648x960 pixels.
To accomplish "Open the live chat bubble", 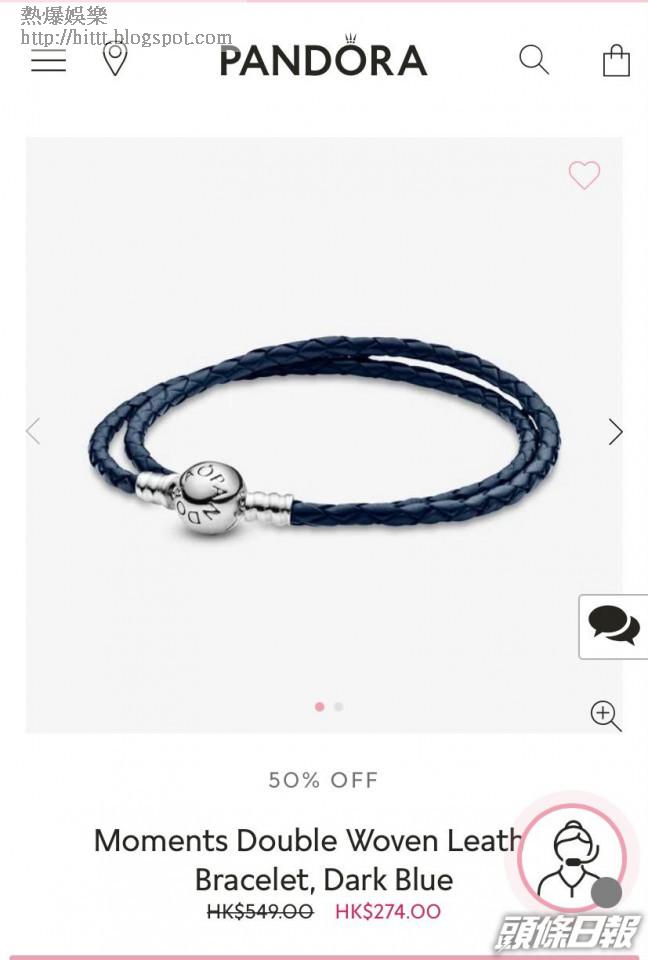I will pos(613,626).
